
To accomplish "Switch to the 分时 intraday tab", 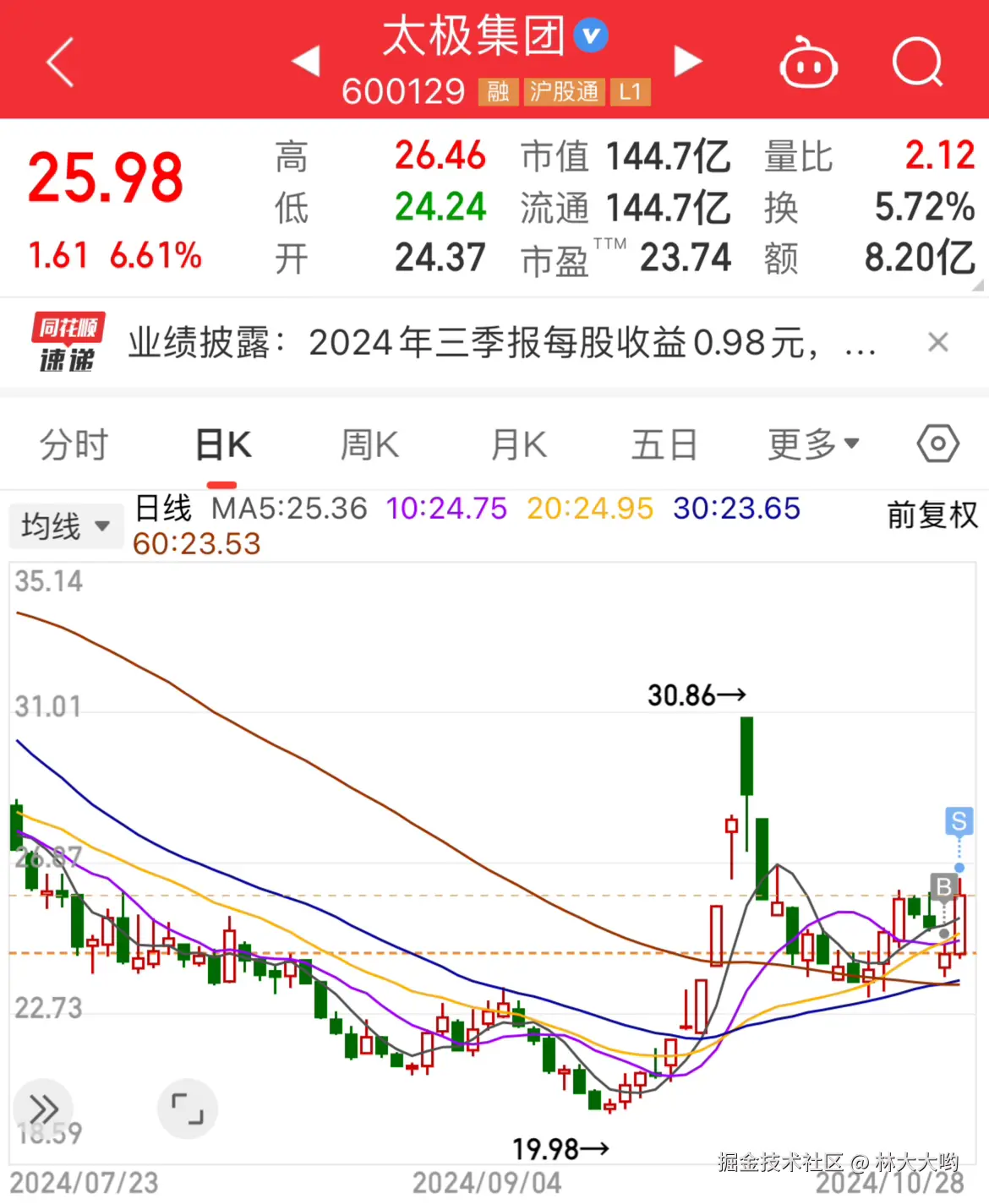I will coord(74,443).
